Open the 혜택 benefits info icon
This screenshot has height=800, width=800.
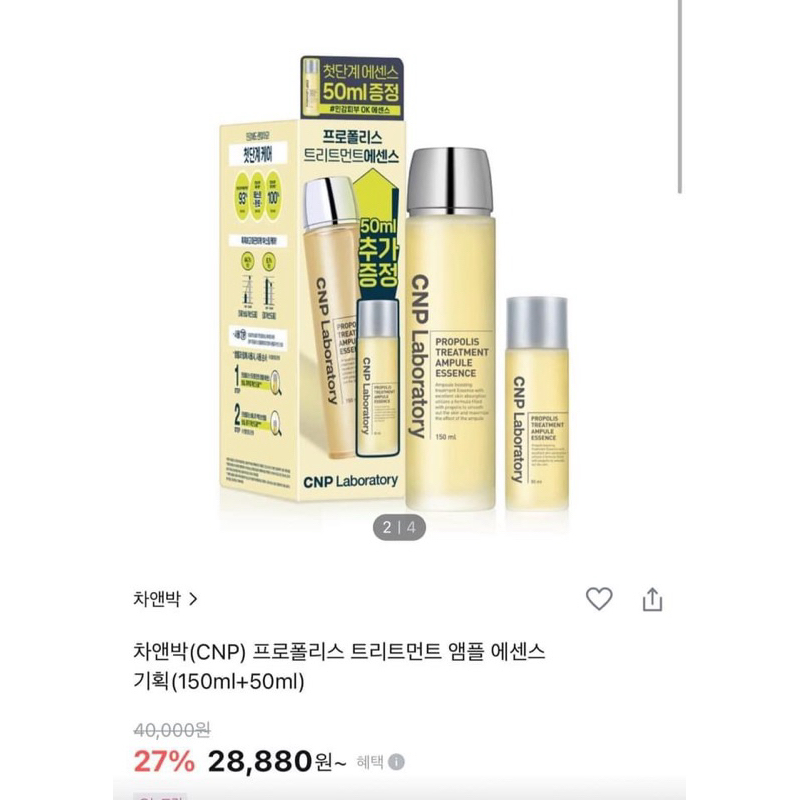[x=397, y=762]
